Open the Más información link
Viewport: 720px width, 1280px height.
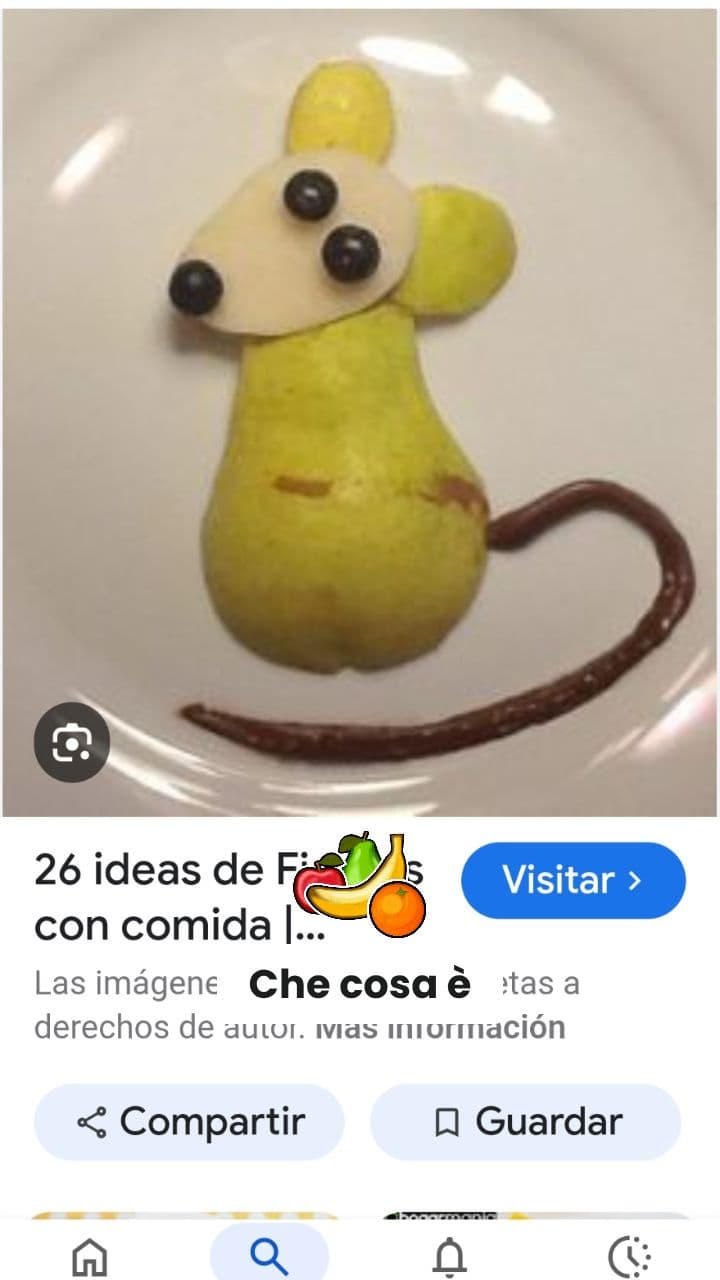(x=440, y=1027)
